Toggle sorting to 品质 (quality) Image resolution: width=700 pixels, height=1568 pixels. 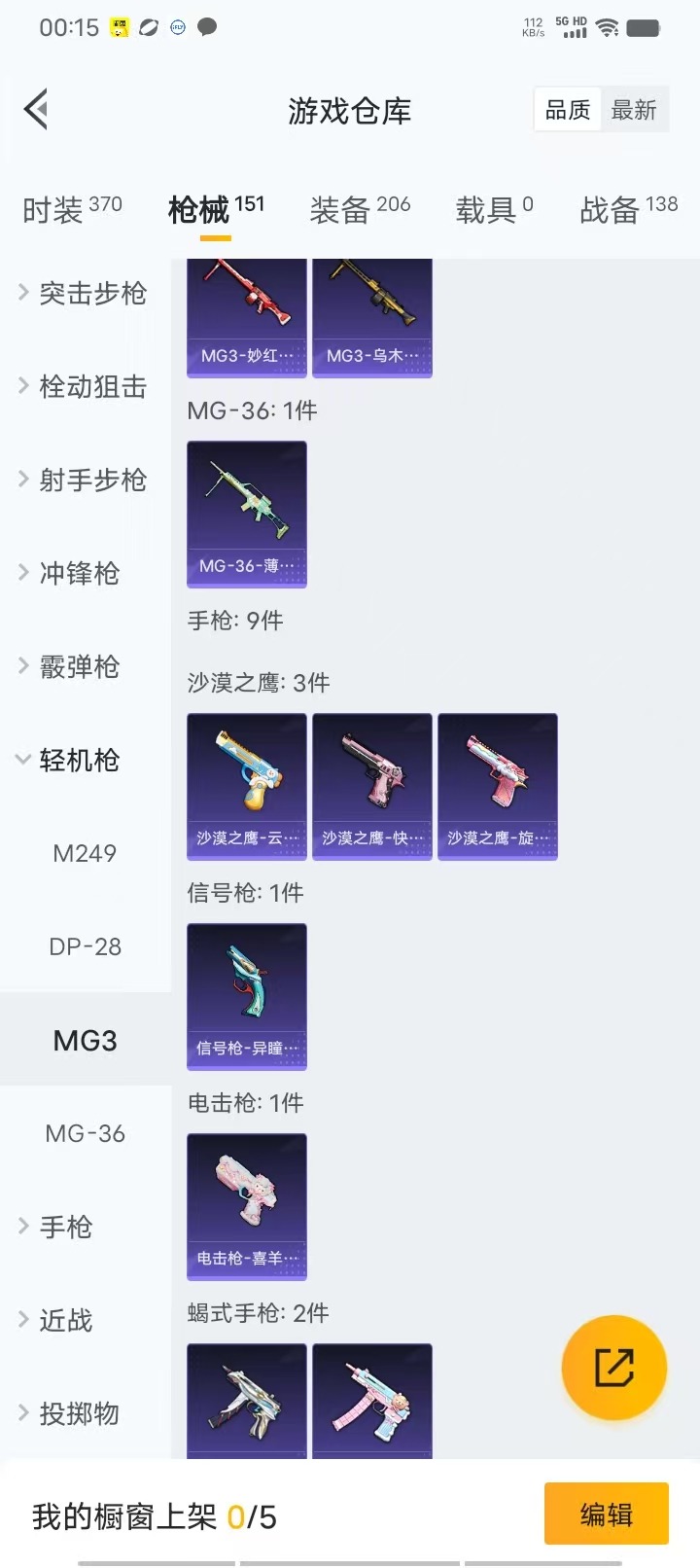coord(565,110)
